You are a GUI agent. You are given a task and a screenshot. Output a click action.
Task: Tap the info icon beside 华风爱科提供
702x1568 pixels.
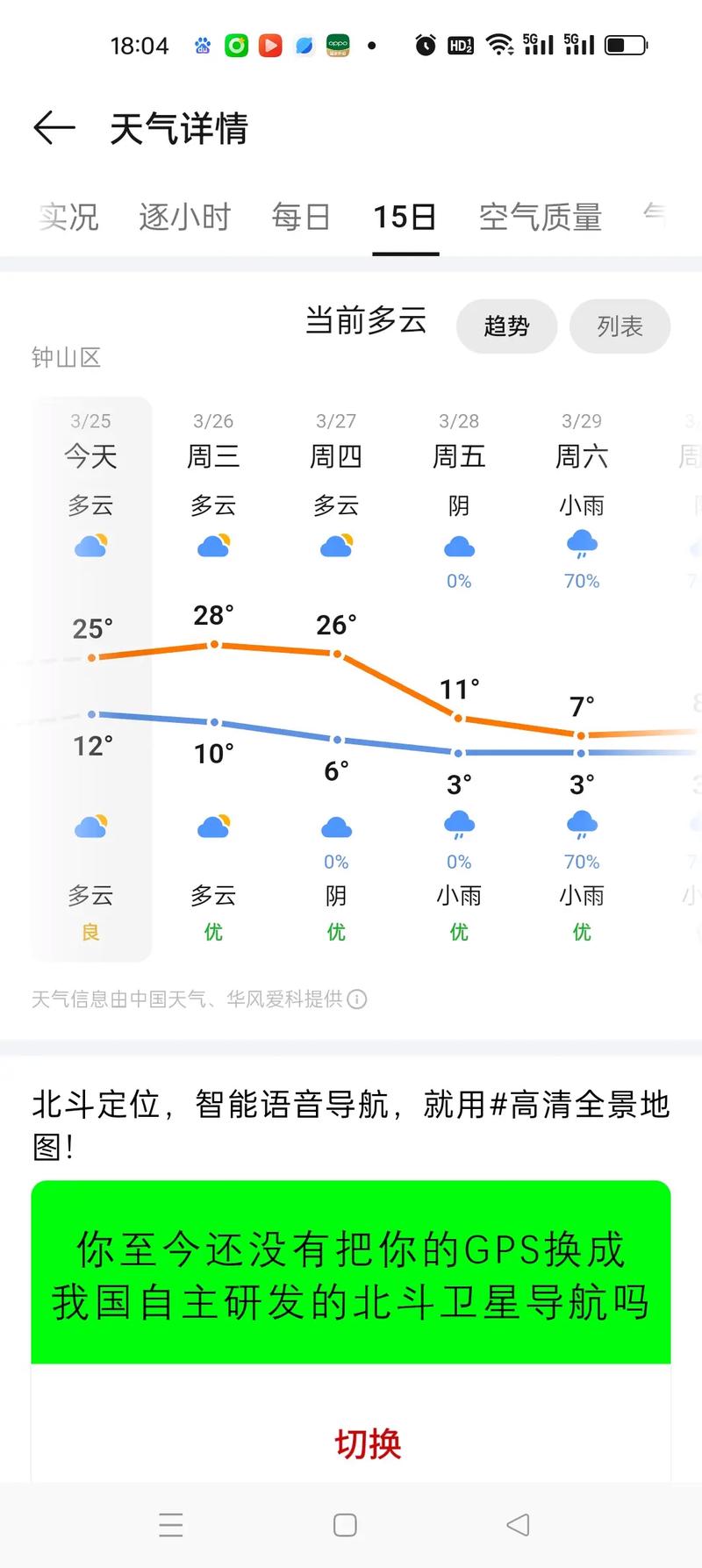click(x=357, y=1000)
